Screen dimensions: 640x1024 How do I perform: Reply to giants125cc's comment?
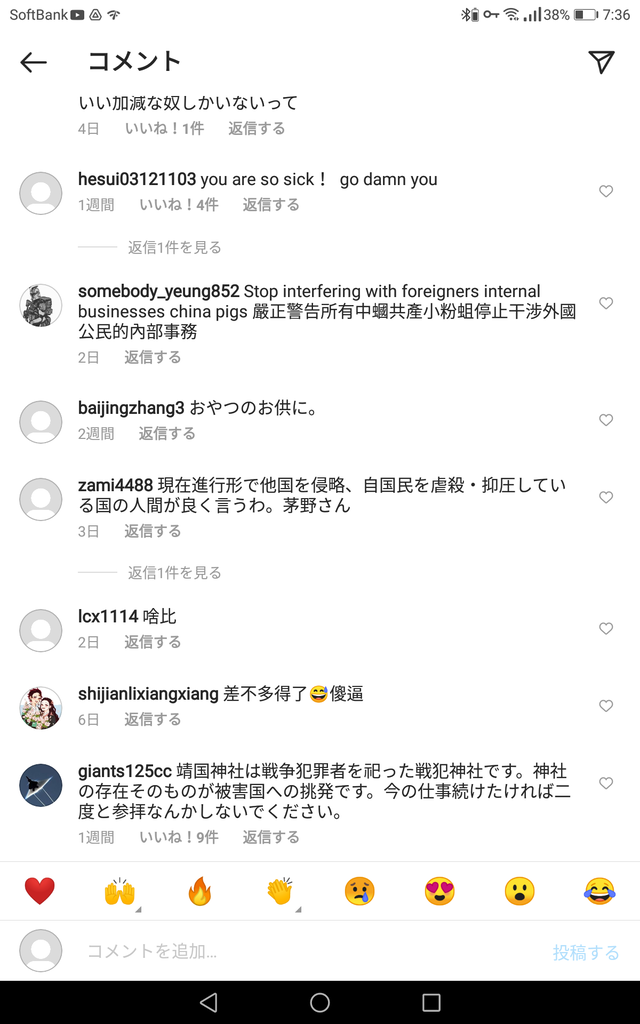(x=271, y=837)
